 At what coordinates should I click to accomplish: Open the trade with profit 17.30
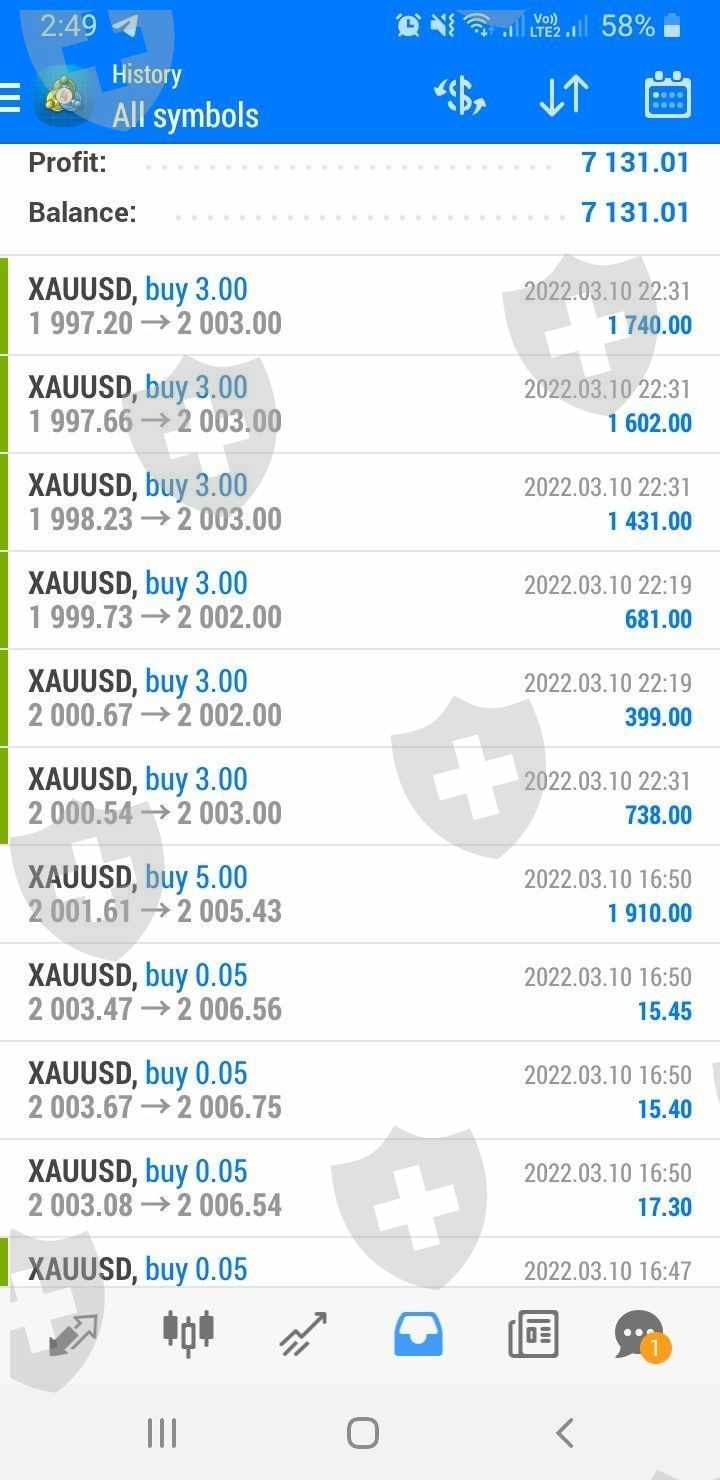pyautogui.click(x=360, y=1188)
